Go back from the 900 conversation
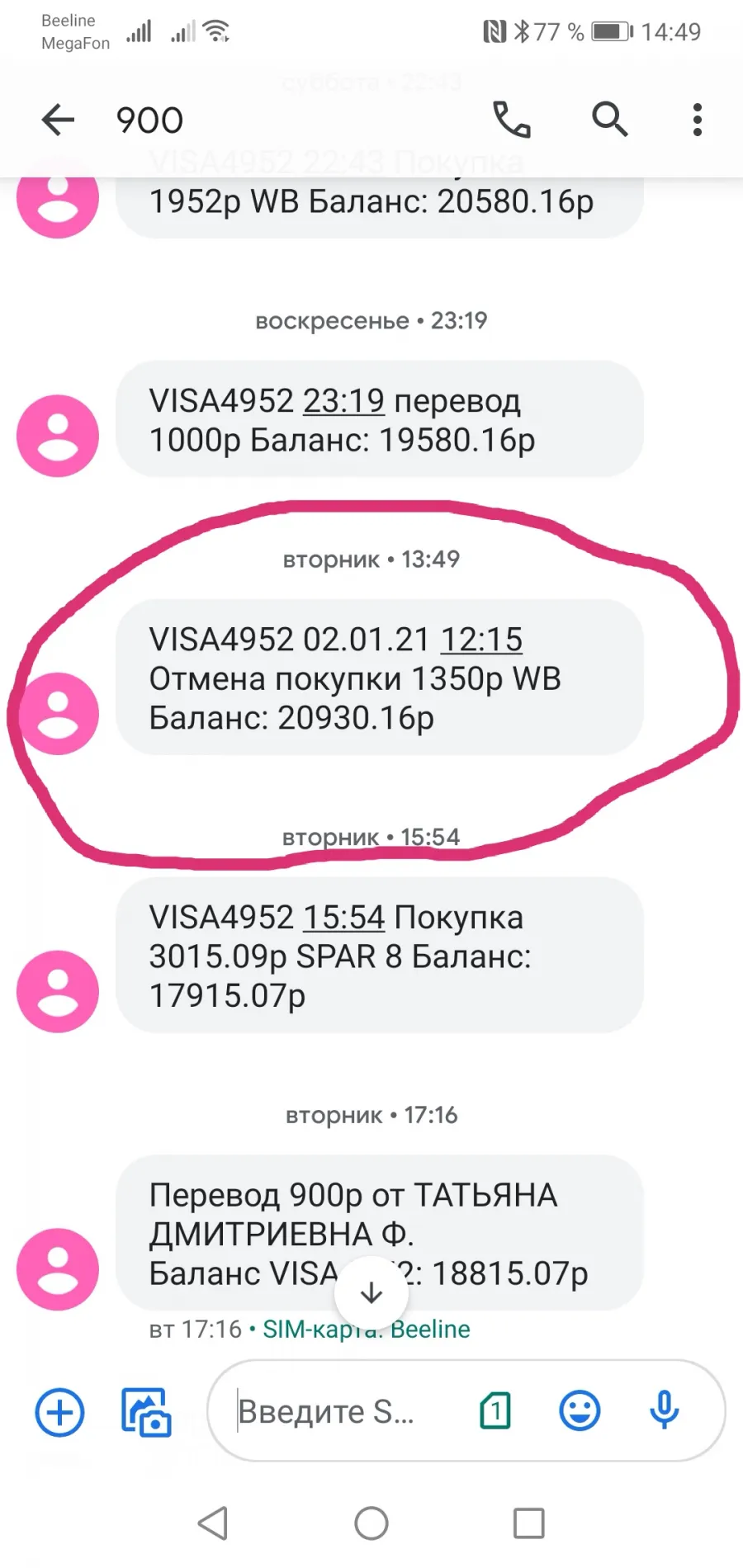Screen dimensions: 743x1568 pyautogui.click(x=58, y=120)
